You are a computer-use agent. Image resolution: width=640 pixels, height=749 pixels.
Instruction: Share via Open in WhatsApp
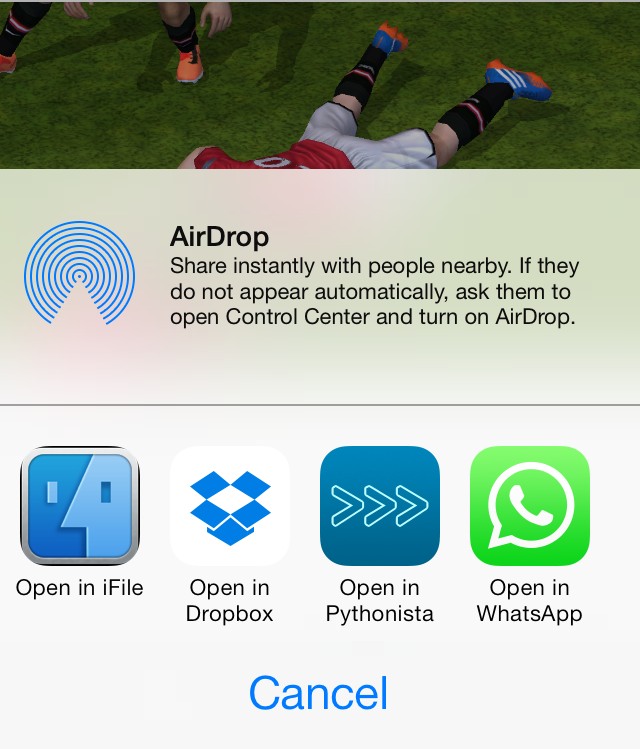(x=530, y=506)
